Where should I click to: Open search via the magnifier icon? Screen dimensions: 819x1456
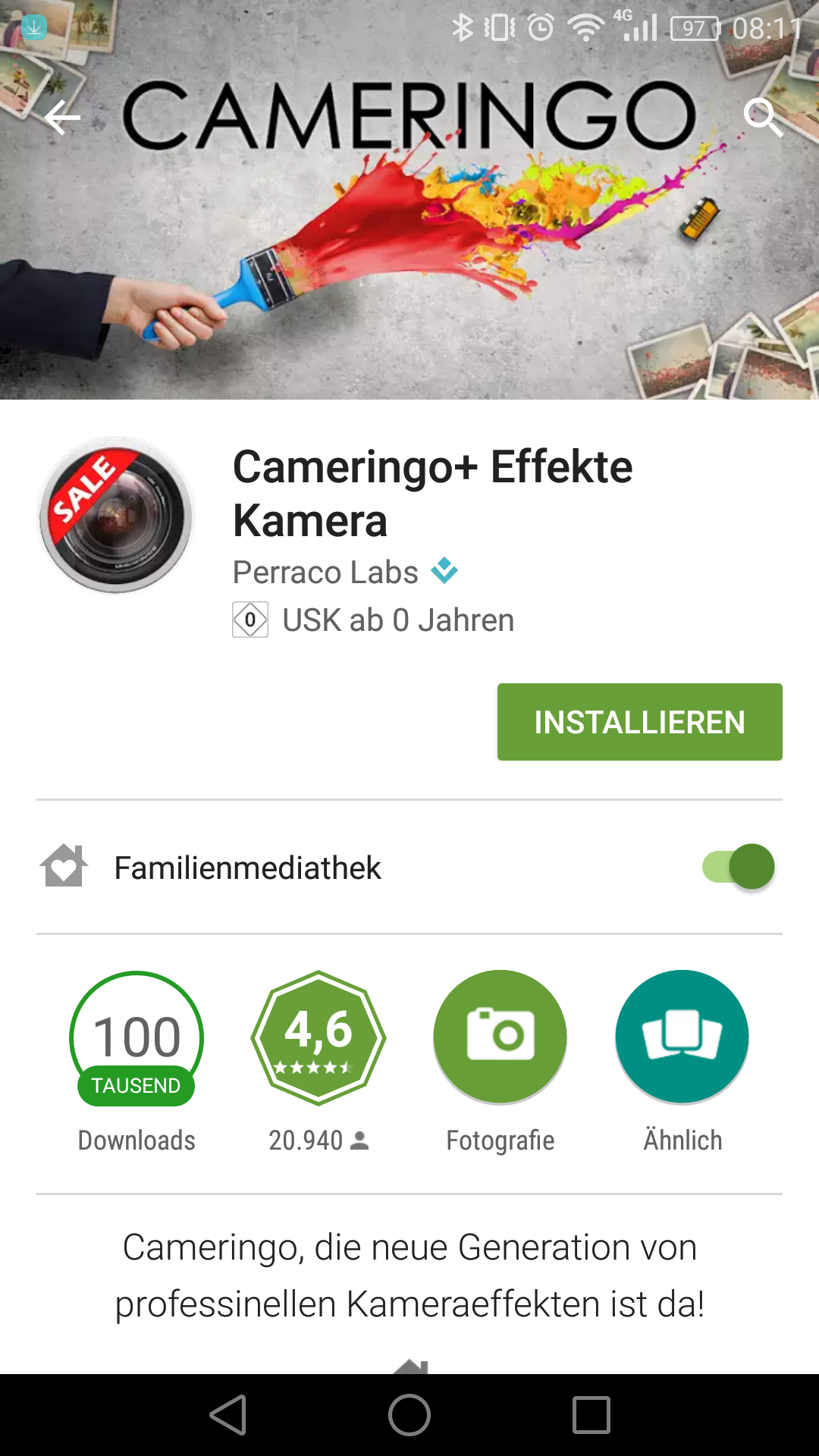[x=762, y=118]
